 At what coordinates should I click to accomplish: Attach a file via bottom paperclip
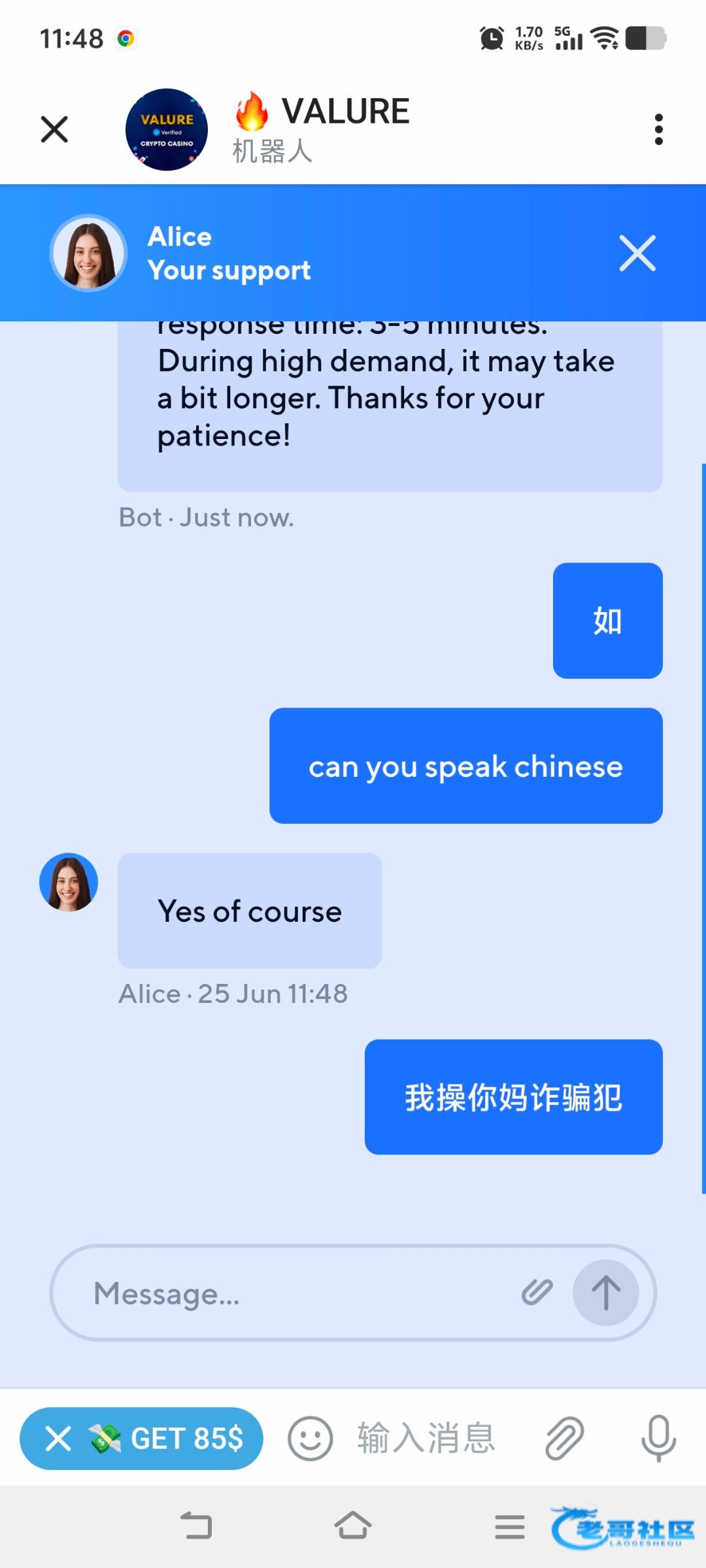[563, 1439]
